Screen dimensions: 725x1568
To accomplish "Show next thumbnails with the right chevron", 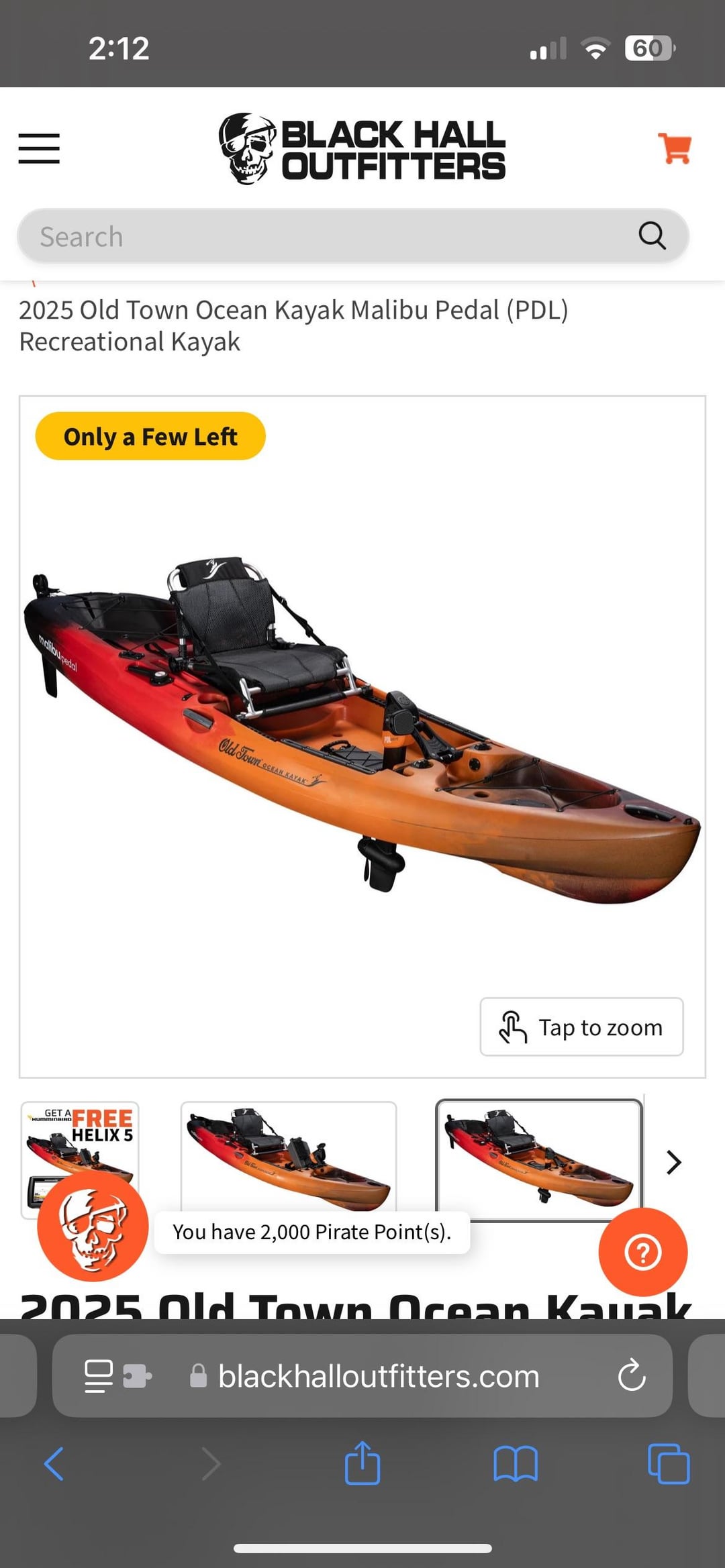I will (674, 1162).
